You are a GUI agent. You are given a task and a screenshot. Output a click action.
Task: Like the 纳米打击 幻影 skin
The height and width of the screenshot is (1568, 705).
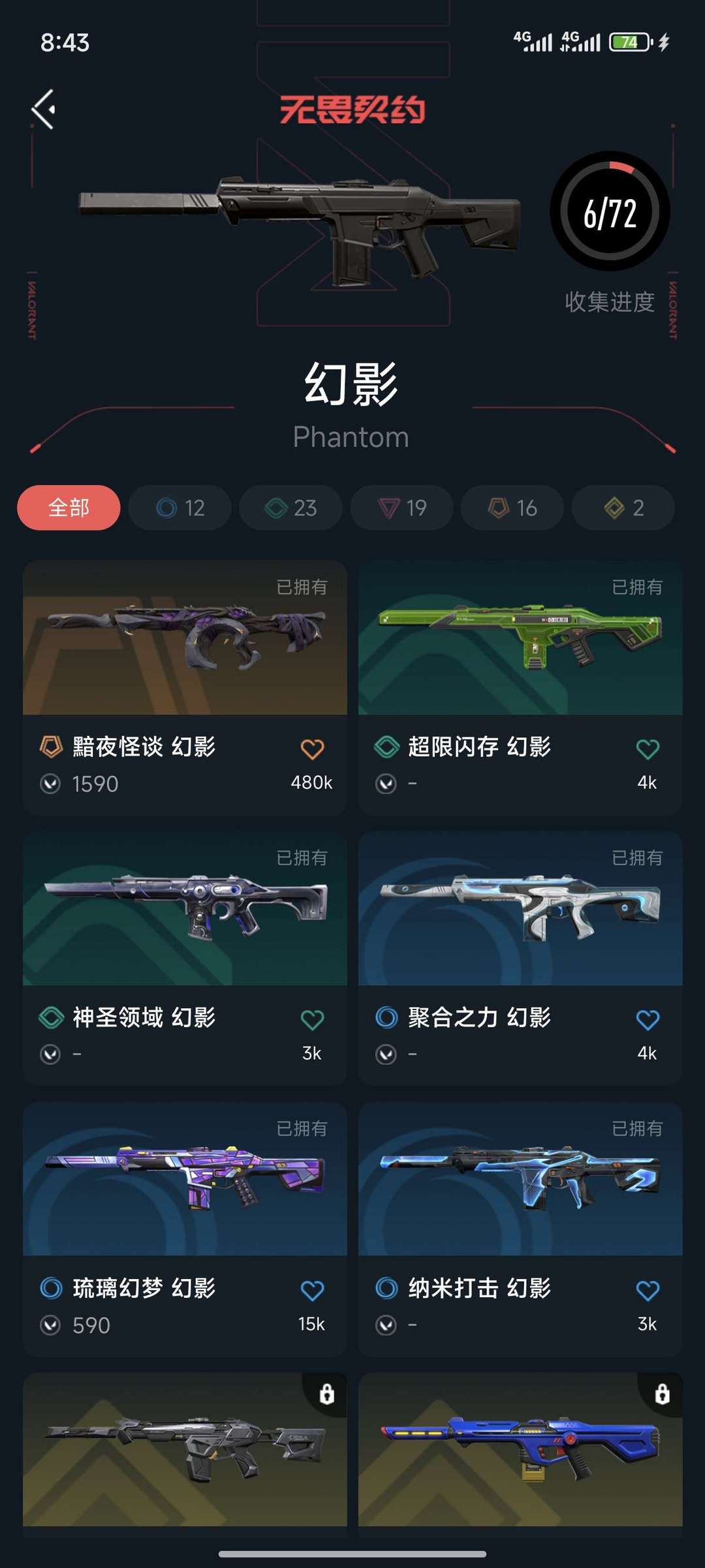pos(648,1291)
